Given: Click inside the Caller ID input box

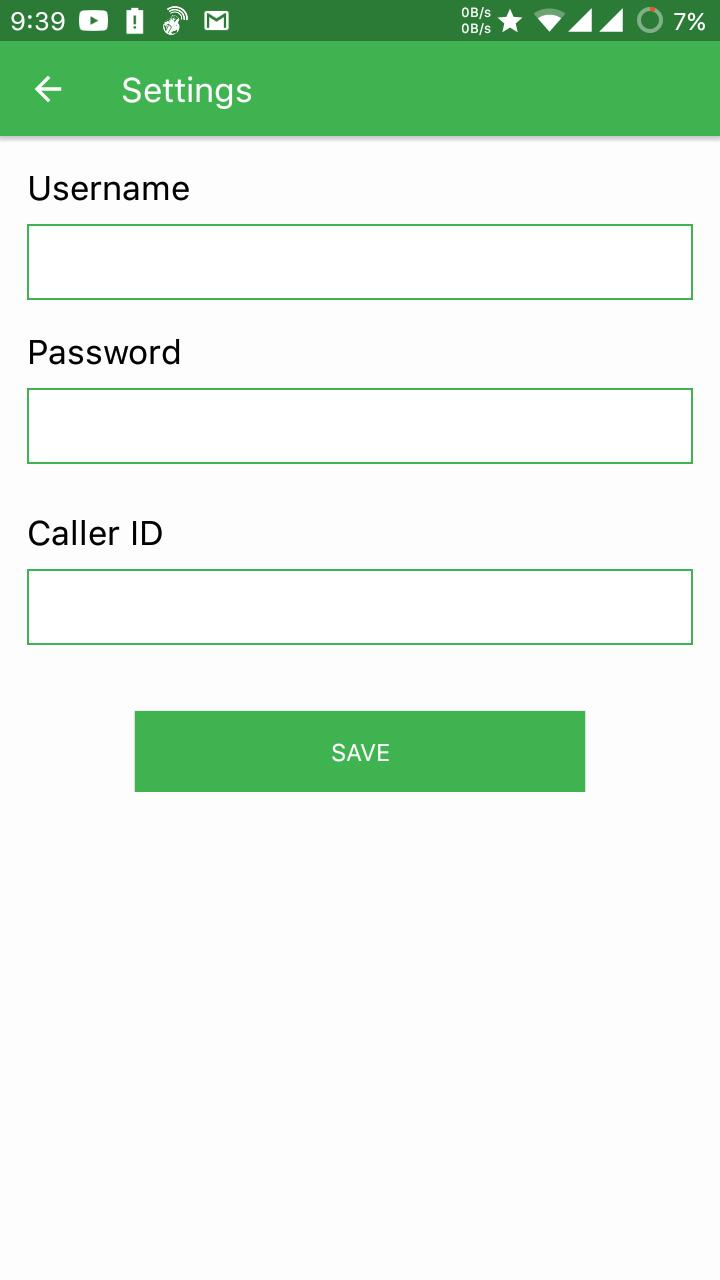Looking at the screenshot, I should coord(360,607).
